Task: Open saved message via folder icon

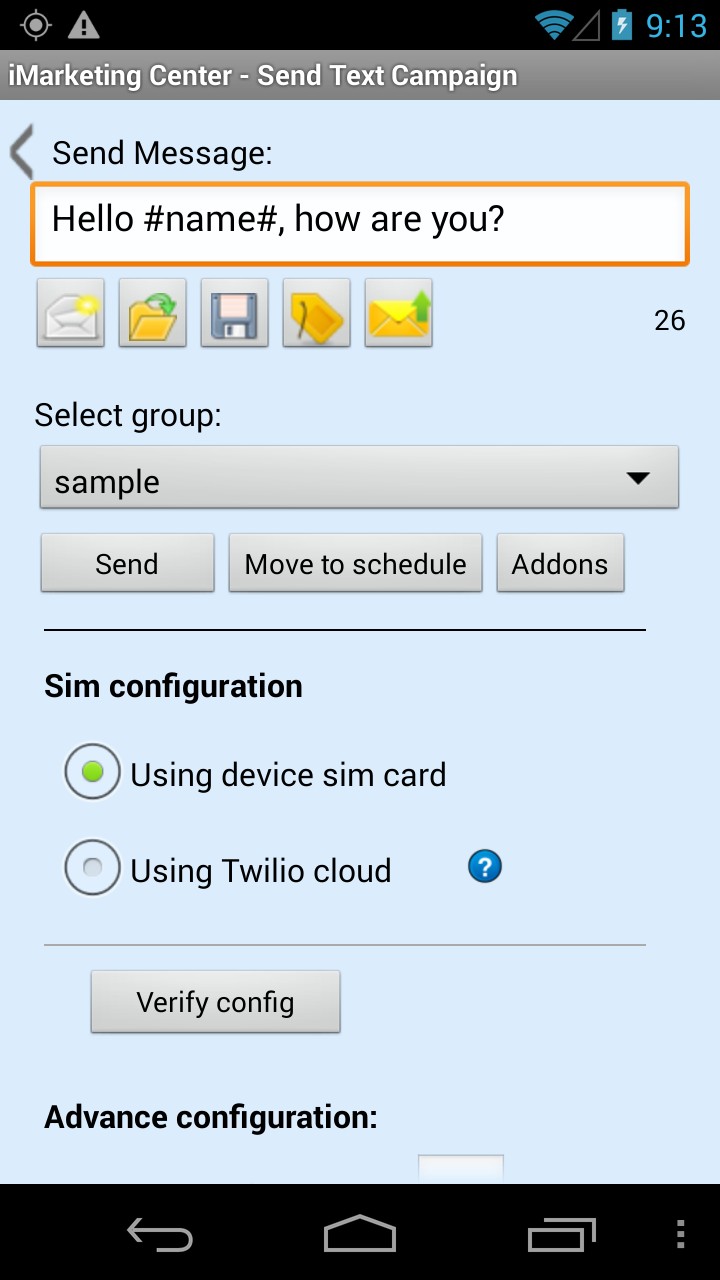Action: [153, 313]
